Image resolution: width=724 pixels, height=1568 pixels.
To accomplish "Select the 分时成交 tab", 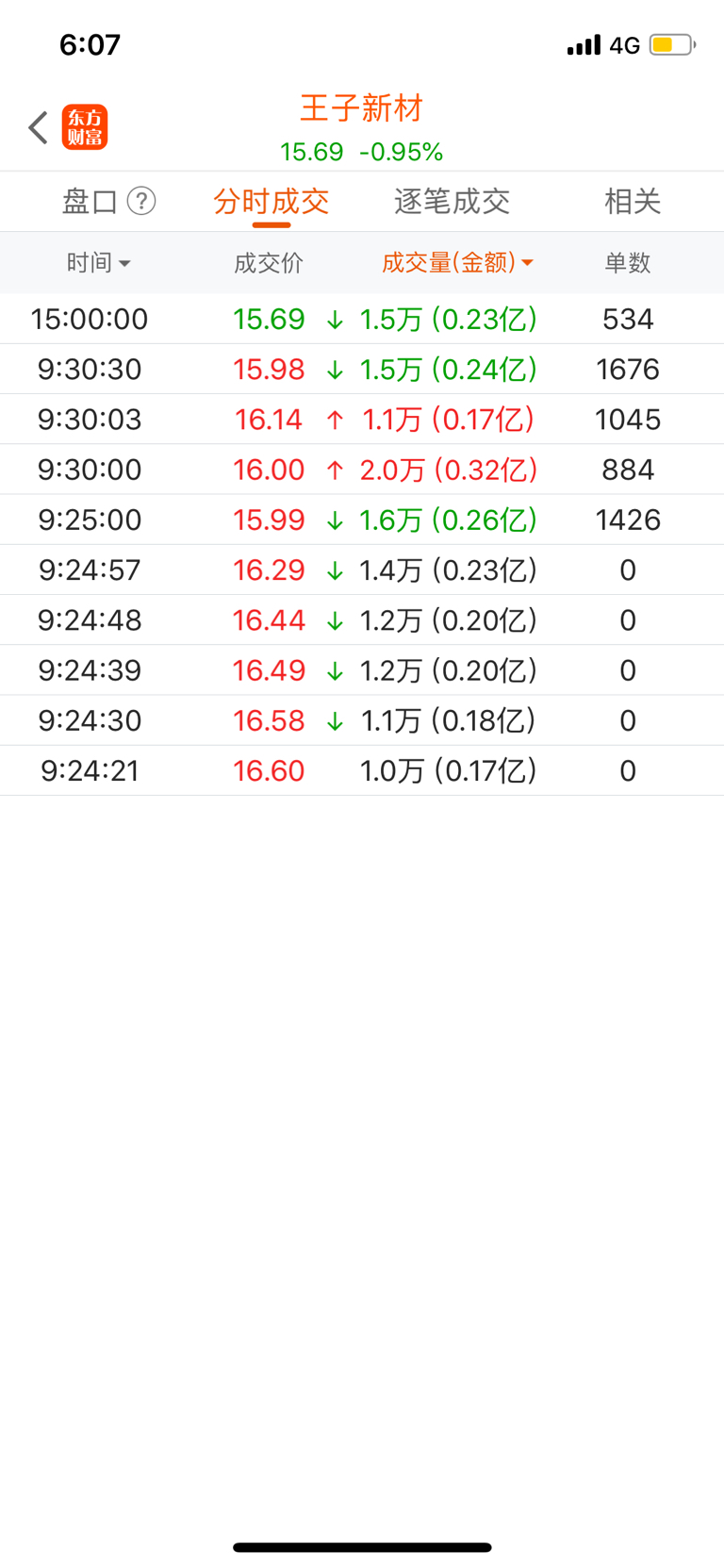I will (271, 201).
